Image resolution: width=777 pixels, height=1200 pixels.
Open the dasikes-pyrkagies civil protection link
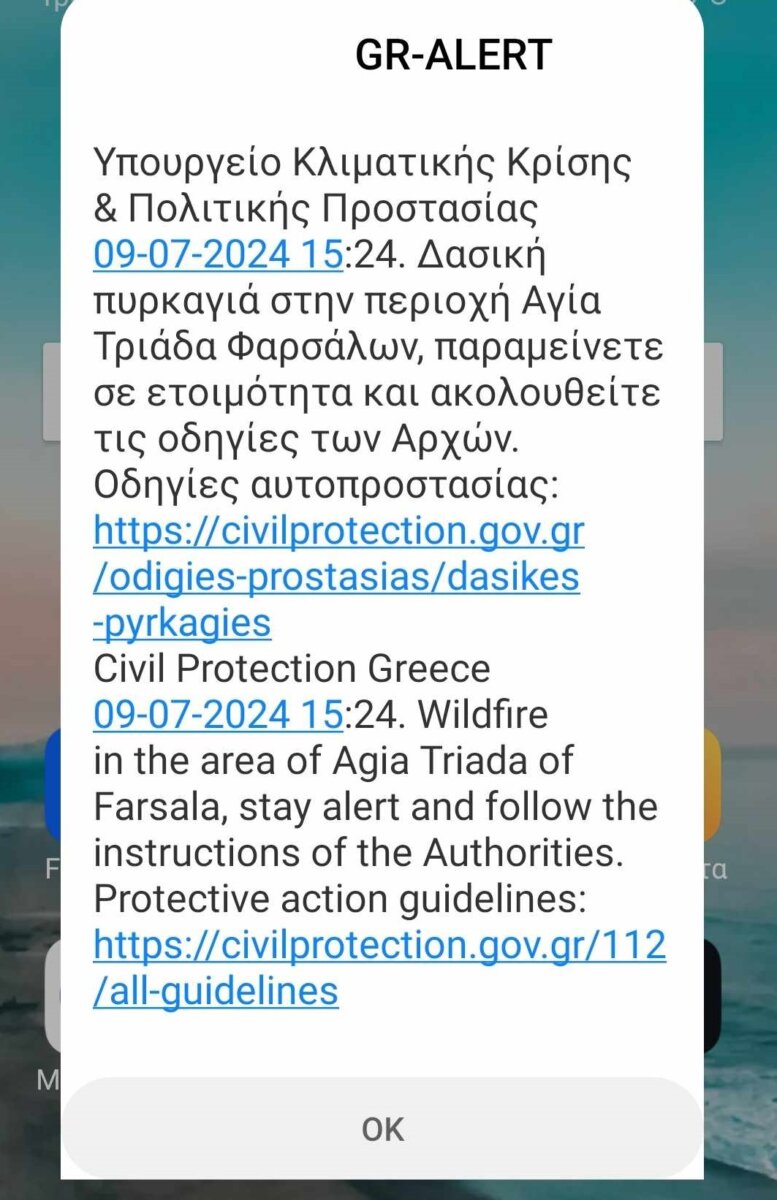pyautogui.click(x=338, y=577)
